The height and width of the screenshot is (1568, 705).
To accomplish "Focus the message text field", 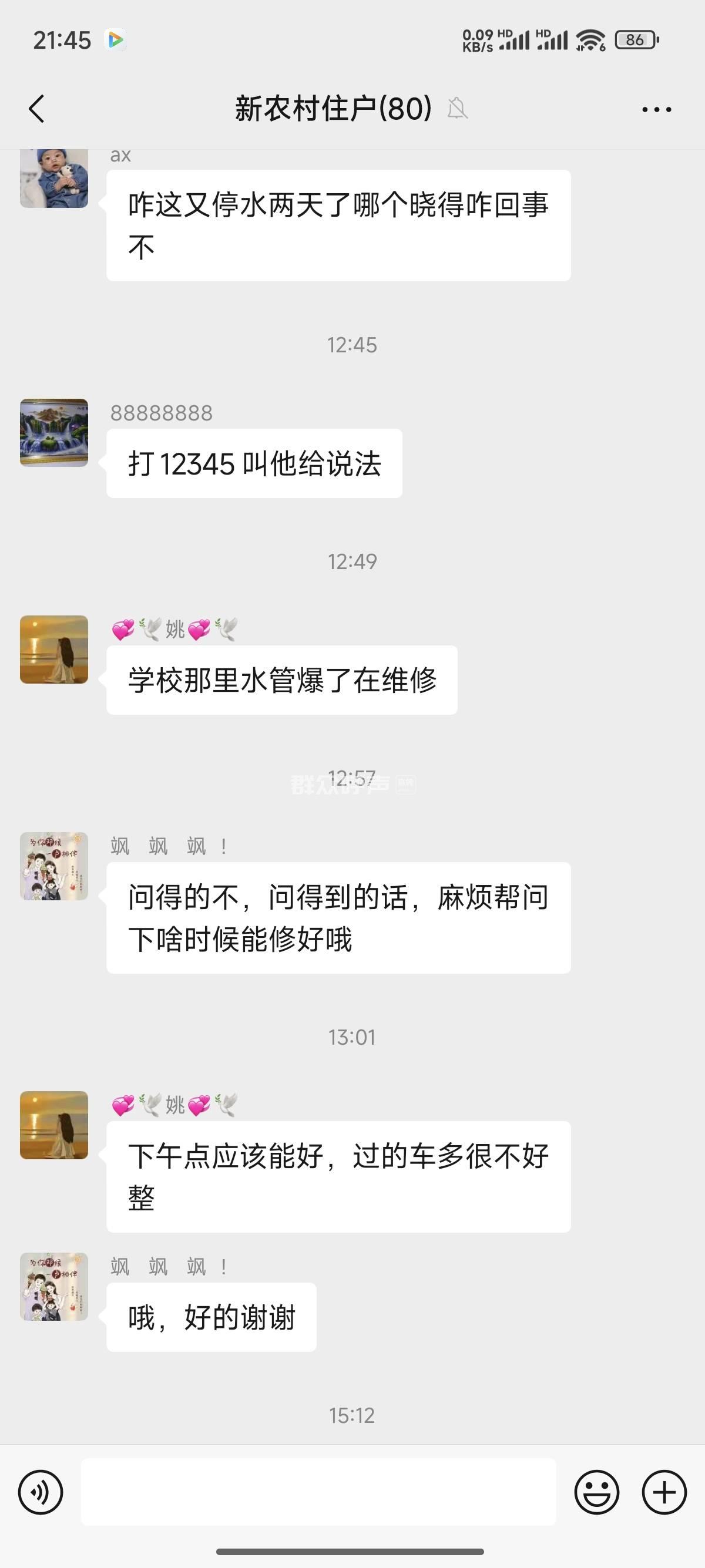I will pos(318,1492).
